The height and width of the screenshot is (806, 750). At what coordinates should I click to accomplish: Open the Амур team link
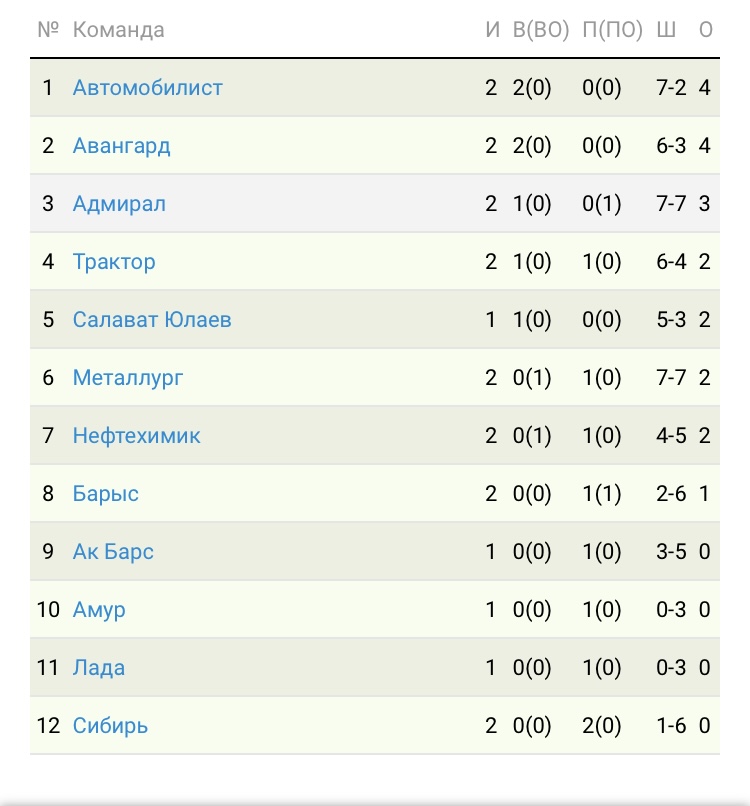tap(99, 610)
